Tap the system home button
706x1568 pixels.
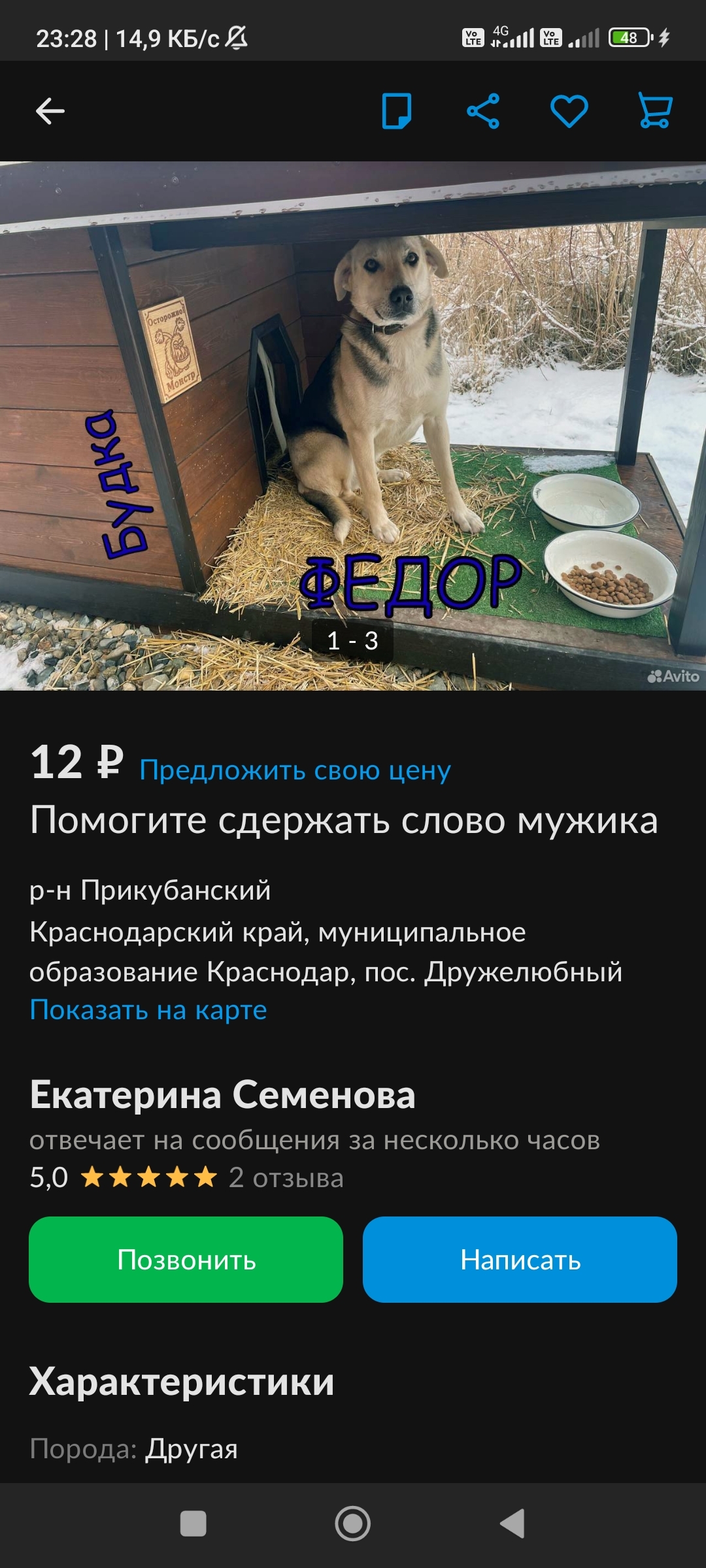(x=353, y=1524)
